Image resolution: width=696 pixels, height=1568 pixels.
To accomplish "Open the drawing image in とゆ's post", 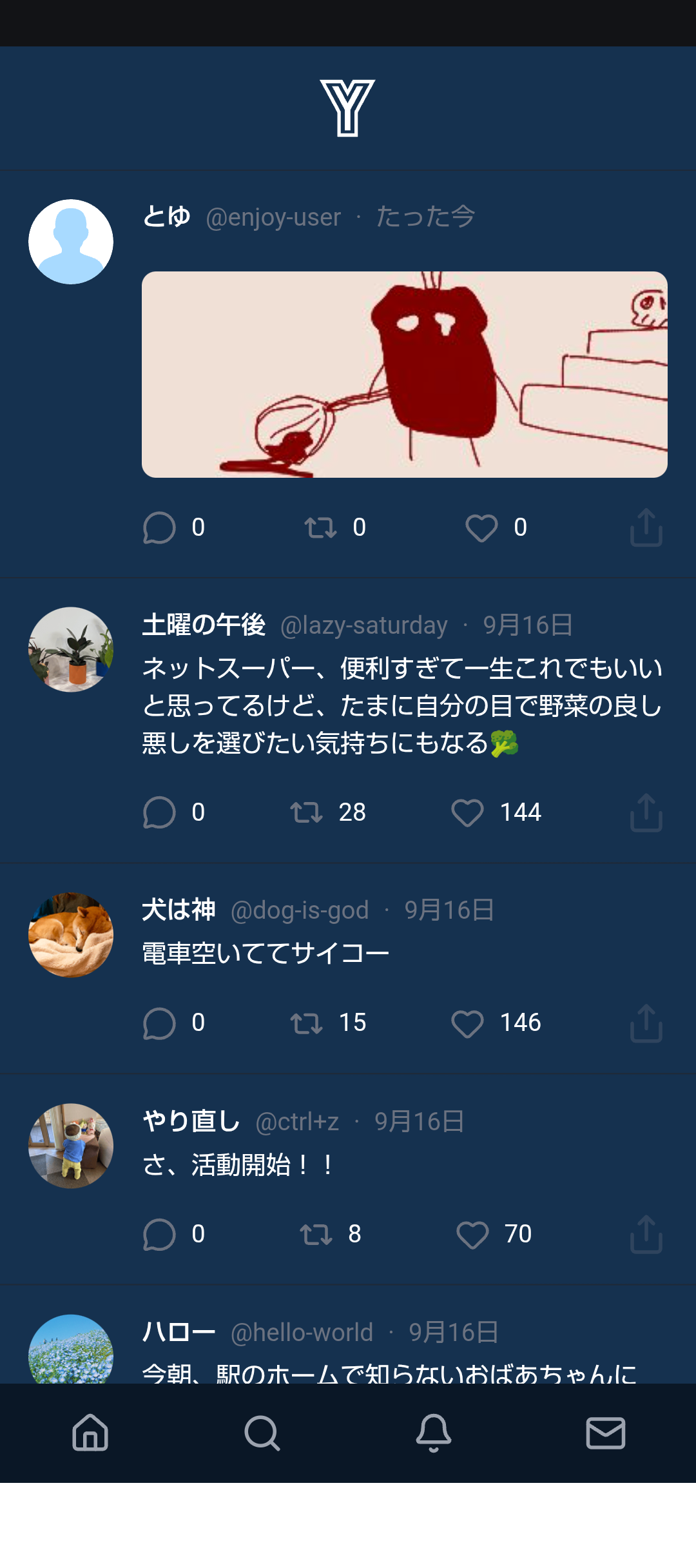I will tap(405, 375).
